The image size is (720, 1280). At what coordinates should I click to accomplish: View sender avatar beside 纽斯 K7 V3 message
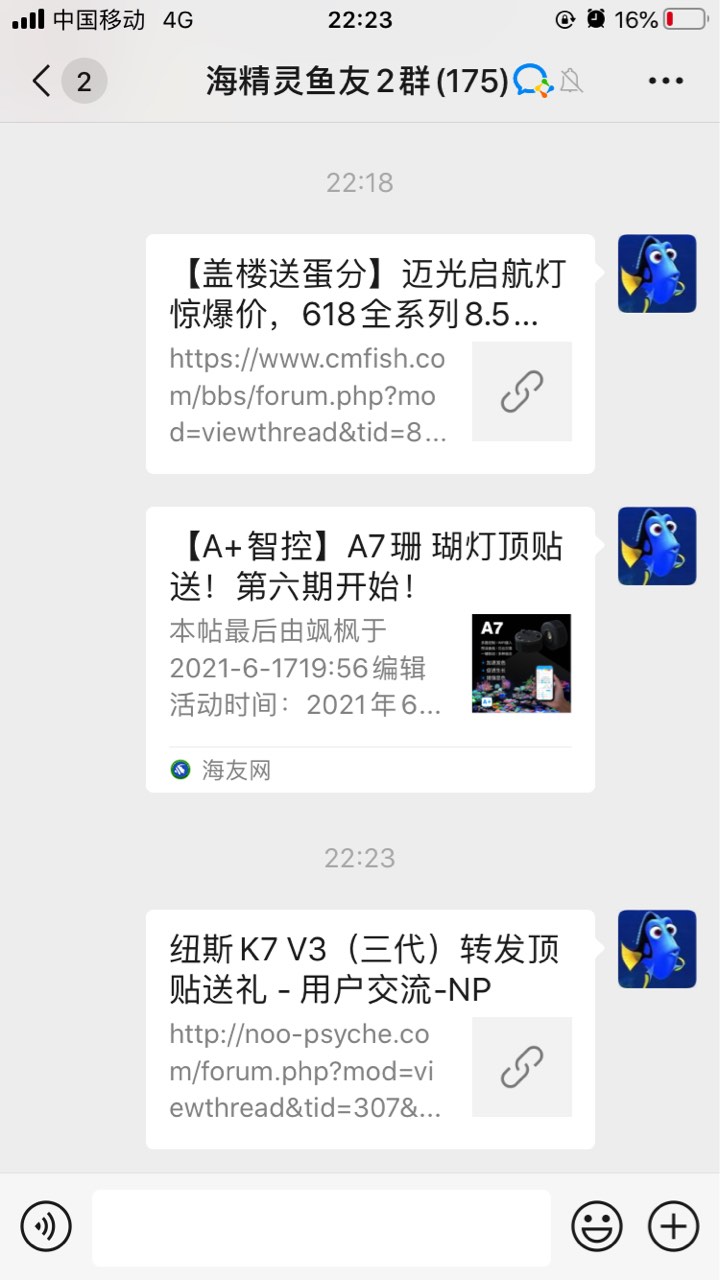[657, 949]
